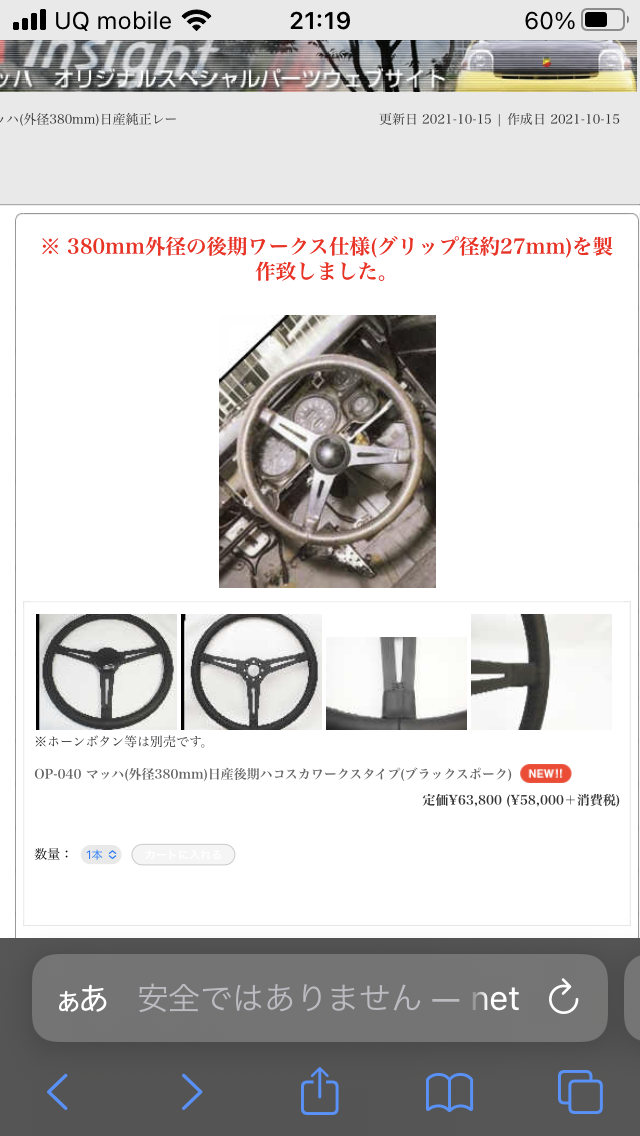Tap the カートに入れる add-to-cart button
This screenshot has width=640, height=1136.
[183, 854]
